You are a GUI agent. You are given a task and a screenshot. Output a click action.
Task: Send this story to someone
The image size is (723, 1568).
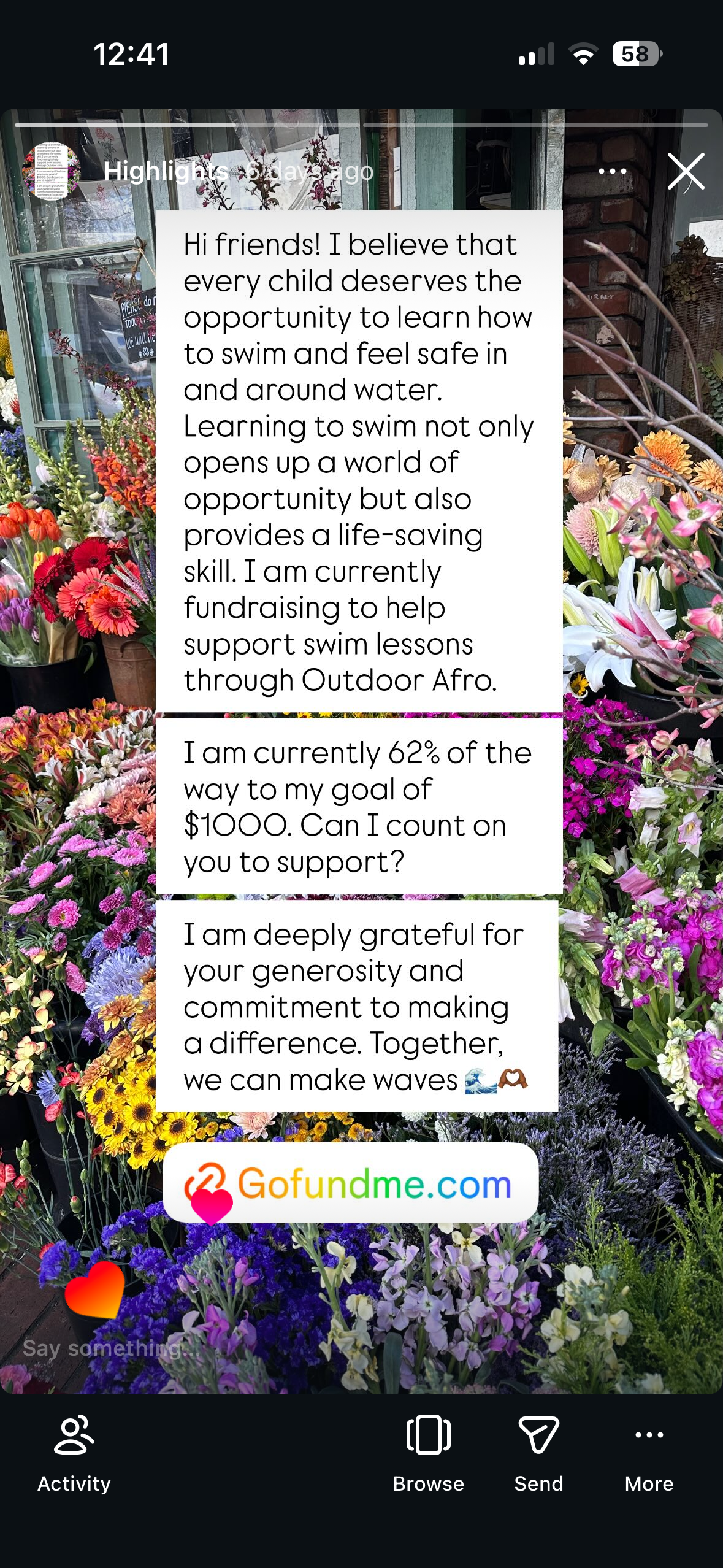pos(538,1452)
